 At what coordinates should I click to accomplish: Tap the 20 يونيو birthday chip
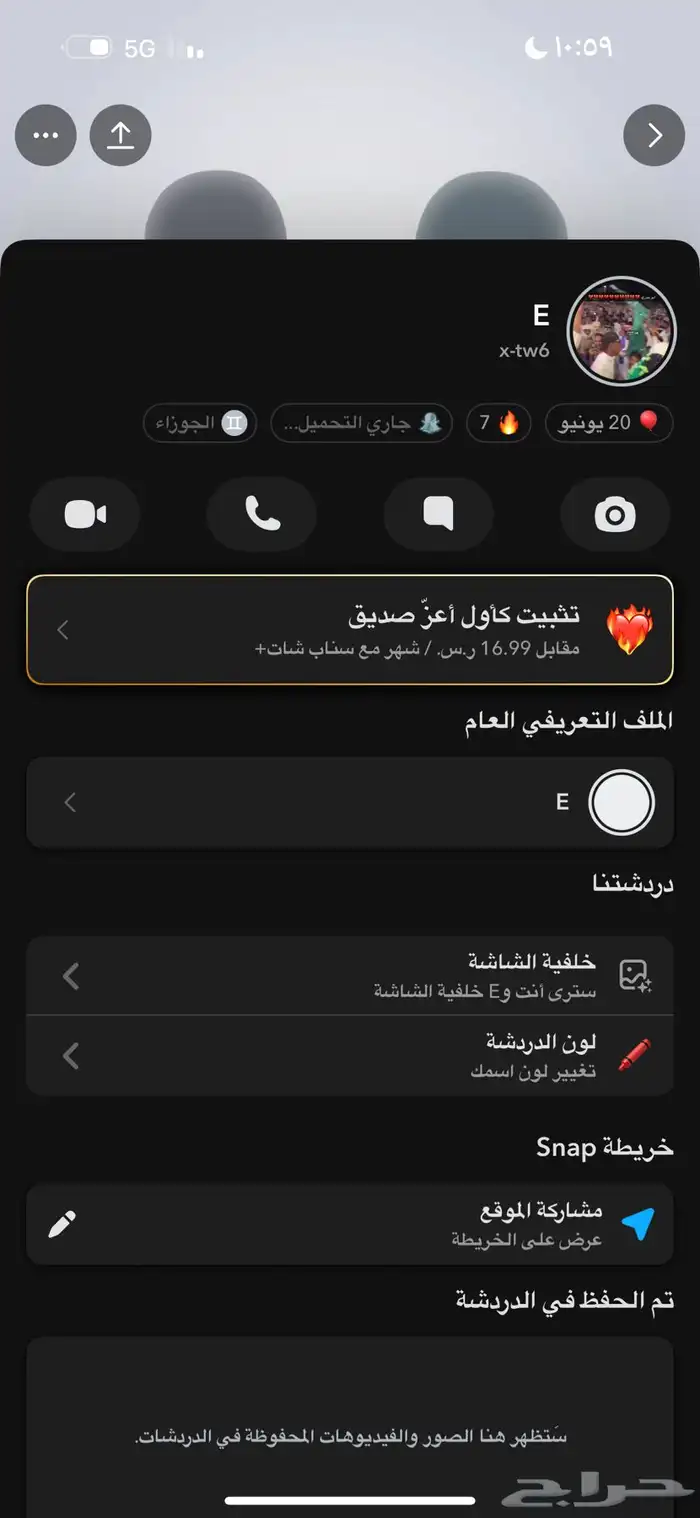[609, 423]
